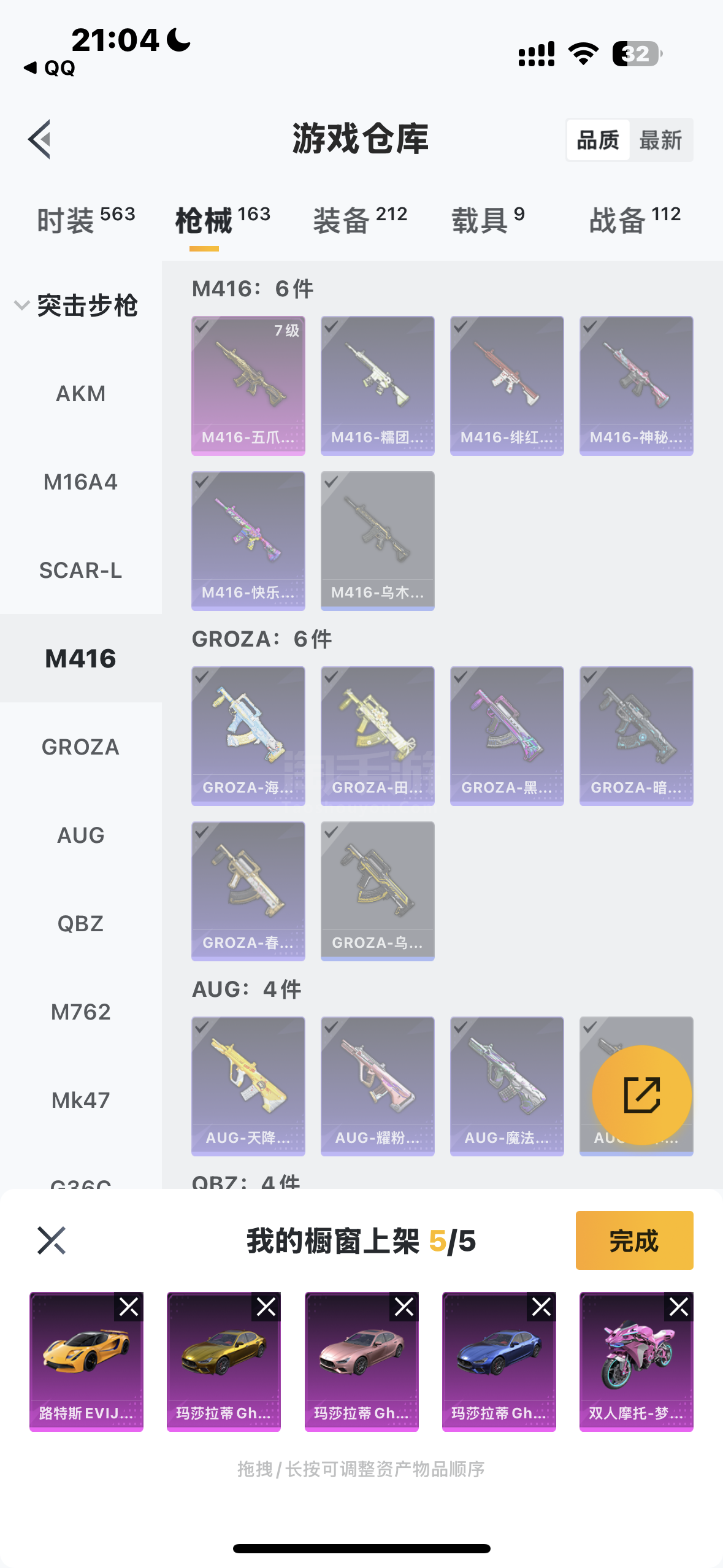Switch to the 时装 tab

(x=85, y=220)
